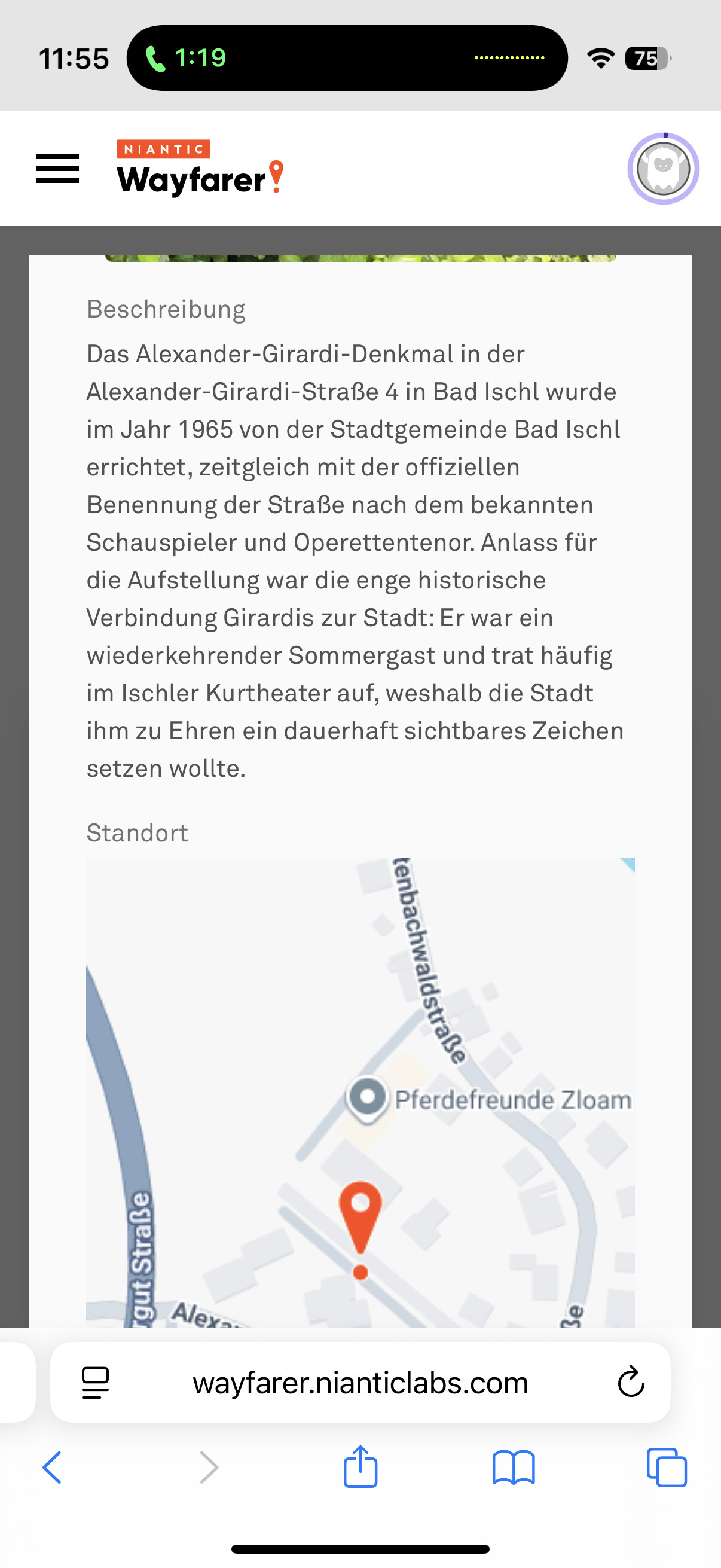Return to the ongoing phone call pill
721x1568 pixels.
[347, 58]
